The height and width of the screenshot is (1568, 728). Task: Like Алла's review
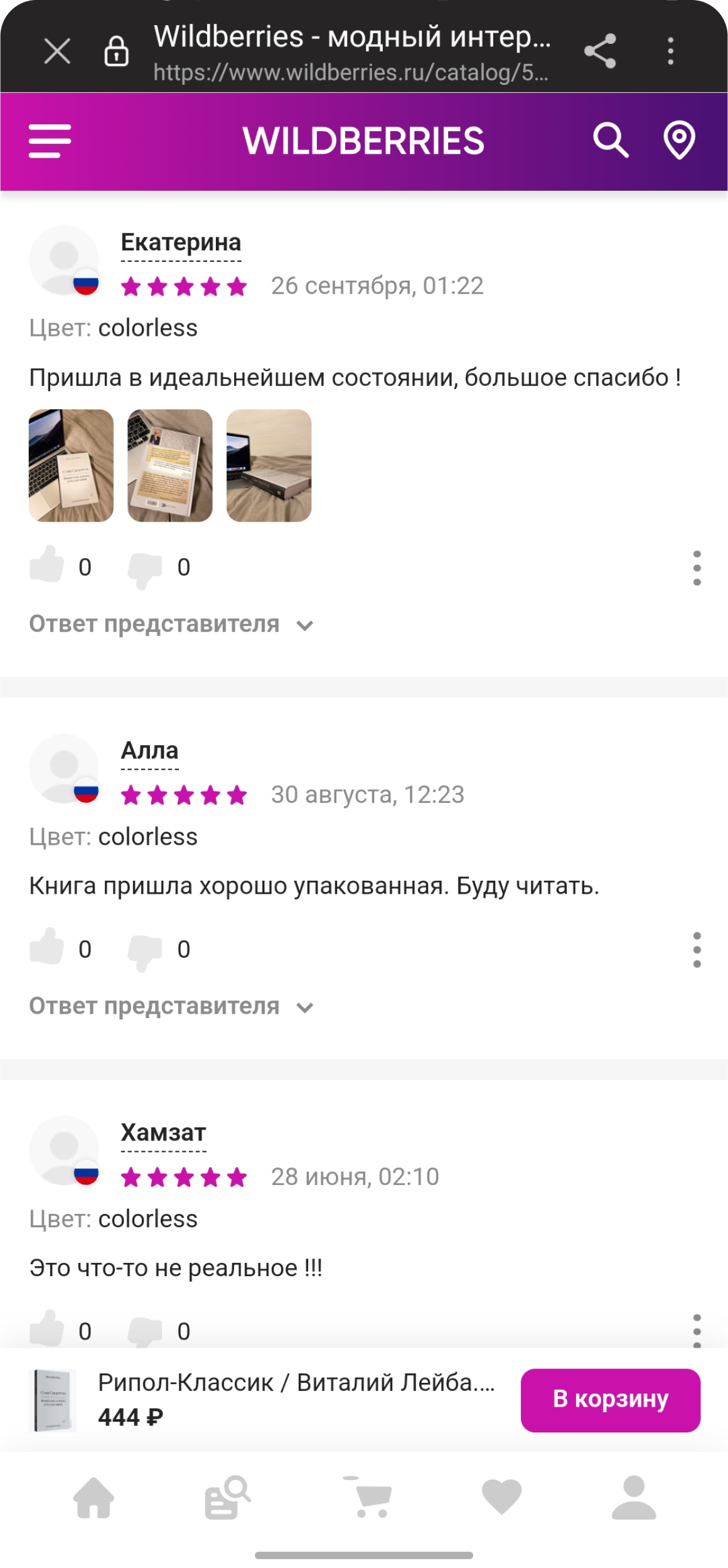(x=47, y=947)
